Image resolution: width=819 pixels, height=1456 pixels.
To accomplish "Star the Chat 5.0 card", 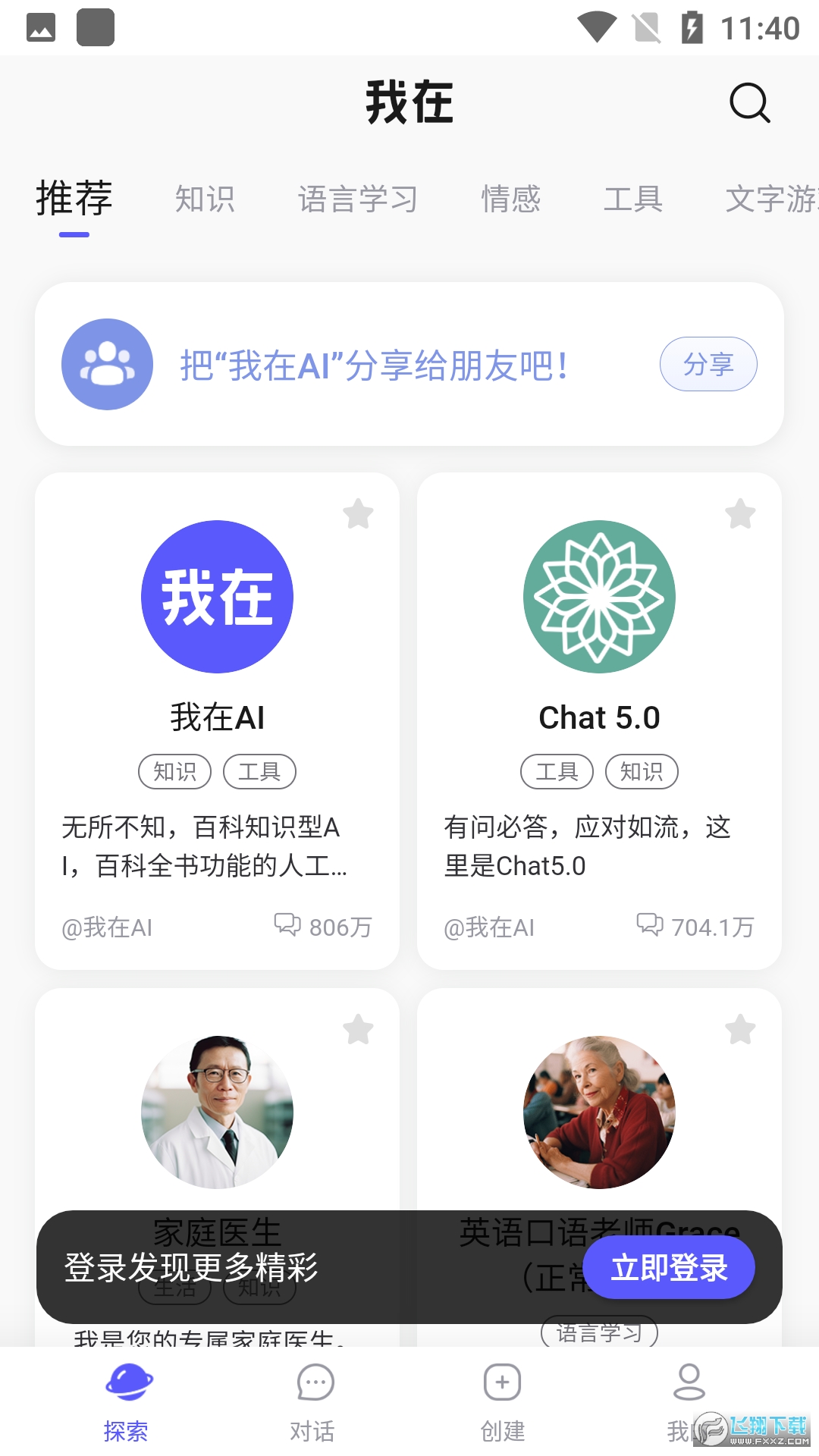I will (x=740, y=514).
